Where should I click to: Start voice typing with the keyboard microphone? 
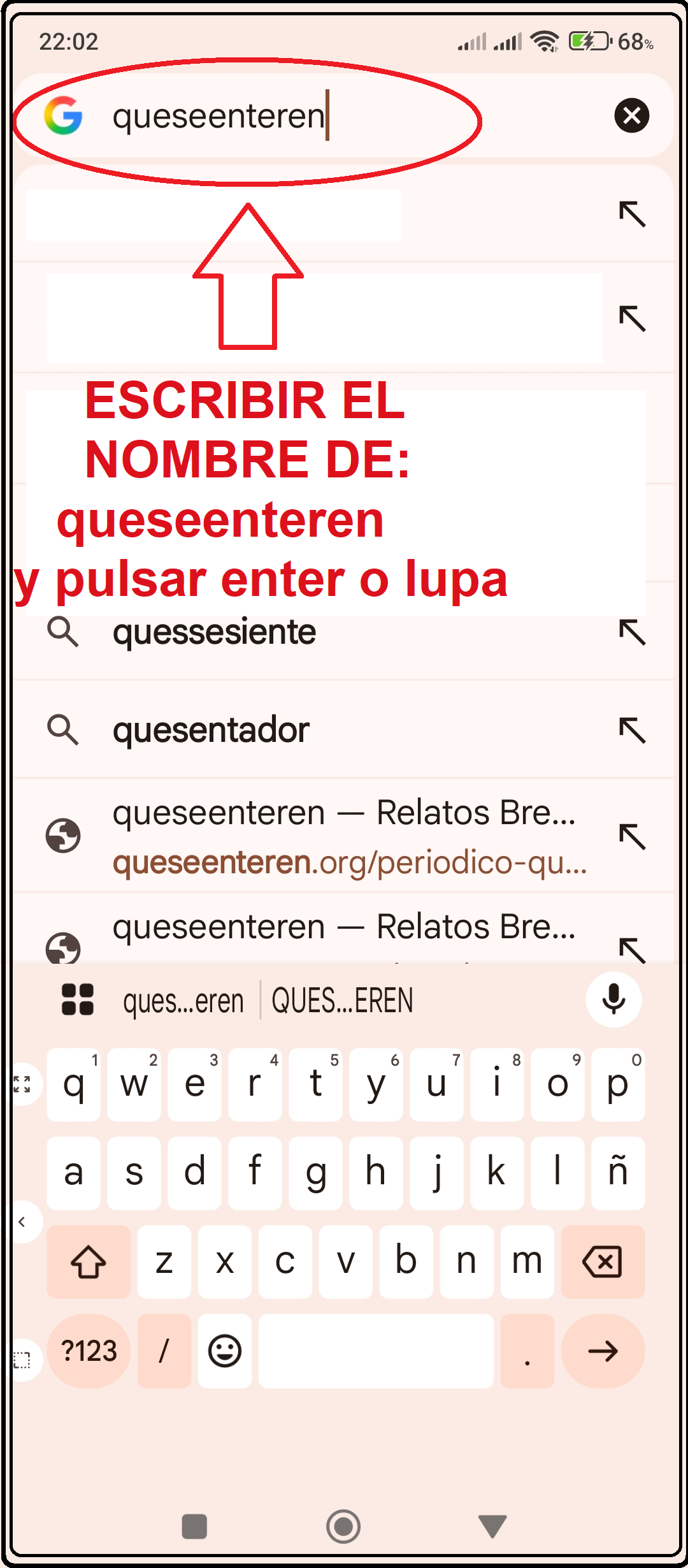tap(613, 999)
